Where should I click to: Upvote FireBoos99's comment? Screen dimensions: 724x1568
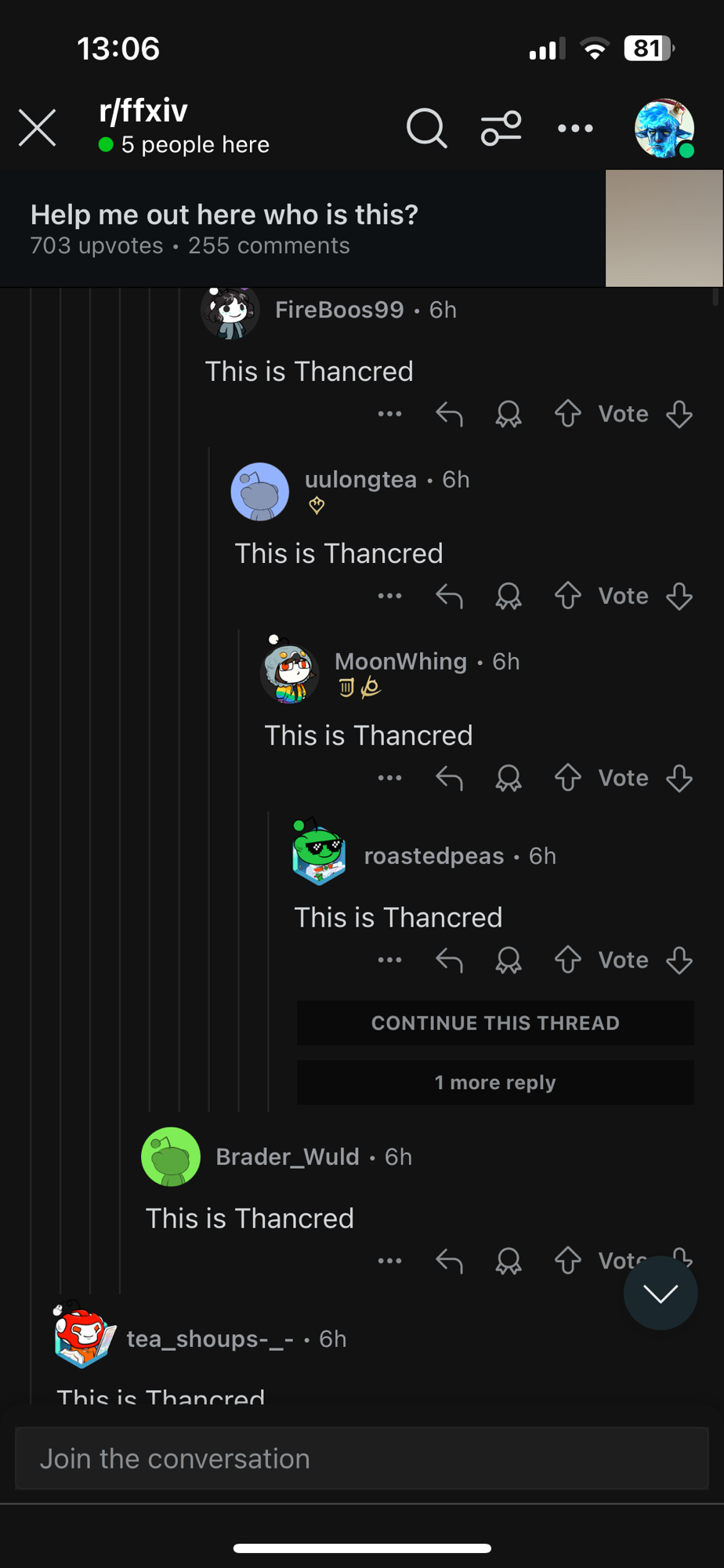568,413
